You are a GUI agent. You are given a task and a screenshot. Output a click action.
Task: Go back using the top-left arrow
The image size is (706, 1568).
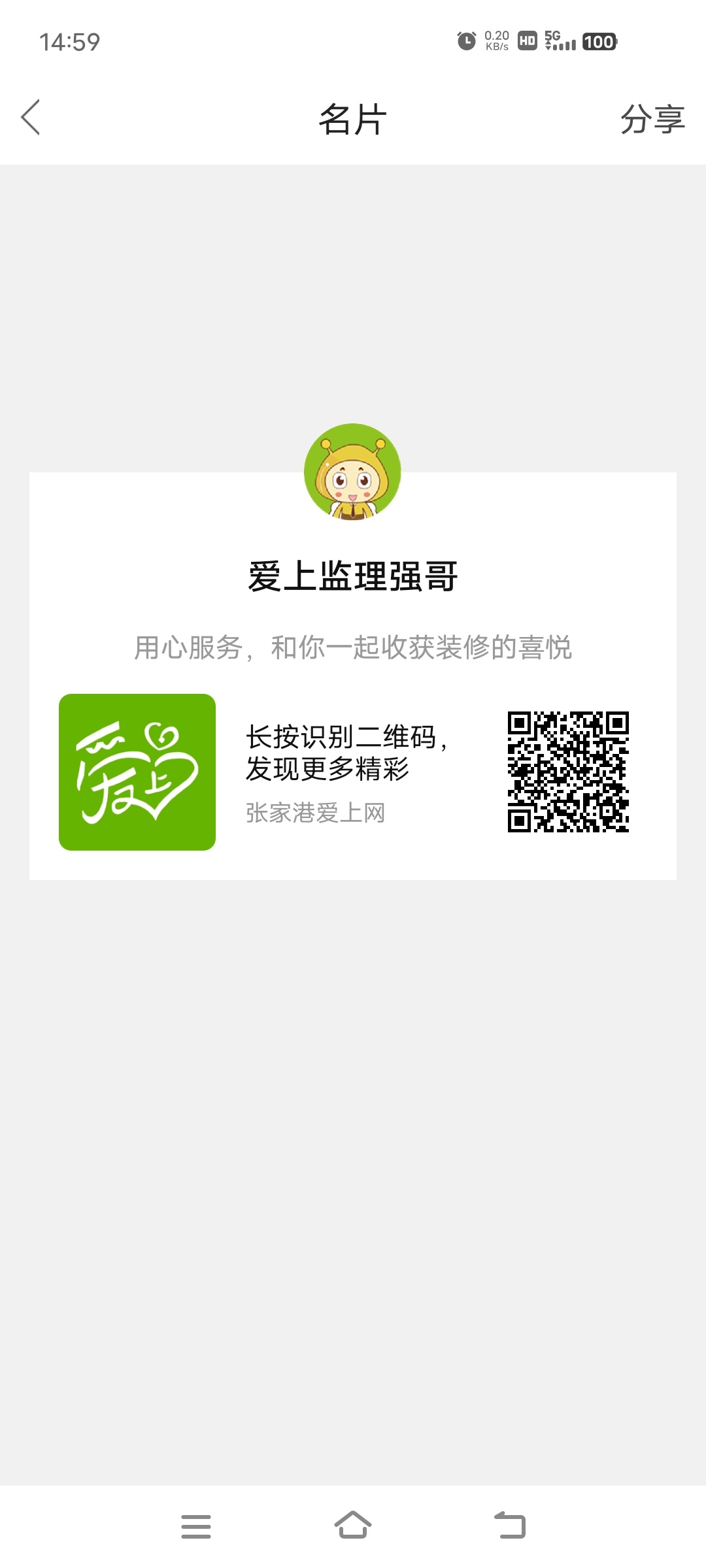coord(31,118)
